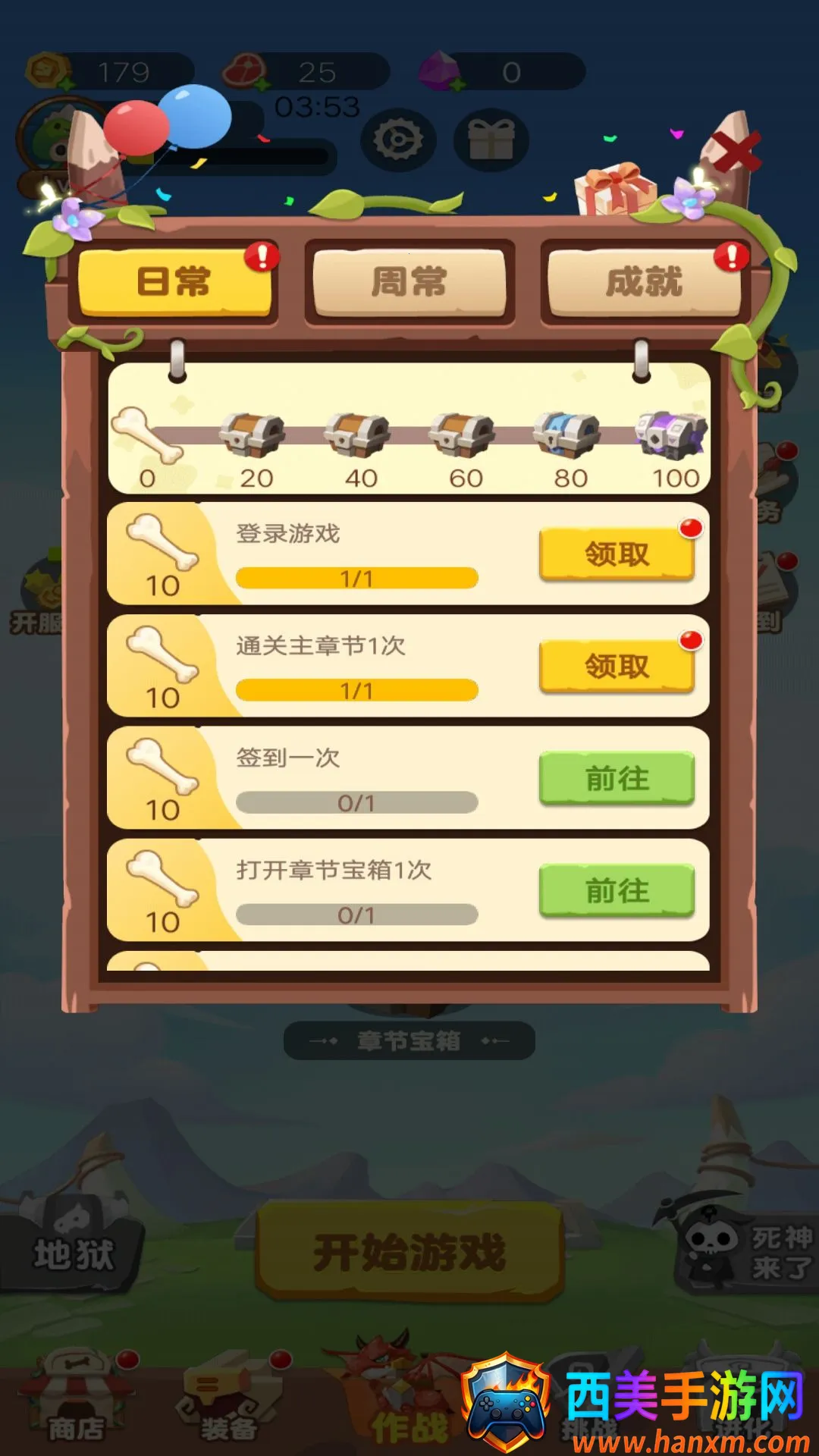Open the 100-point purple treasure chest
This screenshot has height=1456, width=819.
click(672, 435)
